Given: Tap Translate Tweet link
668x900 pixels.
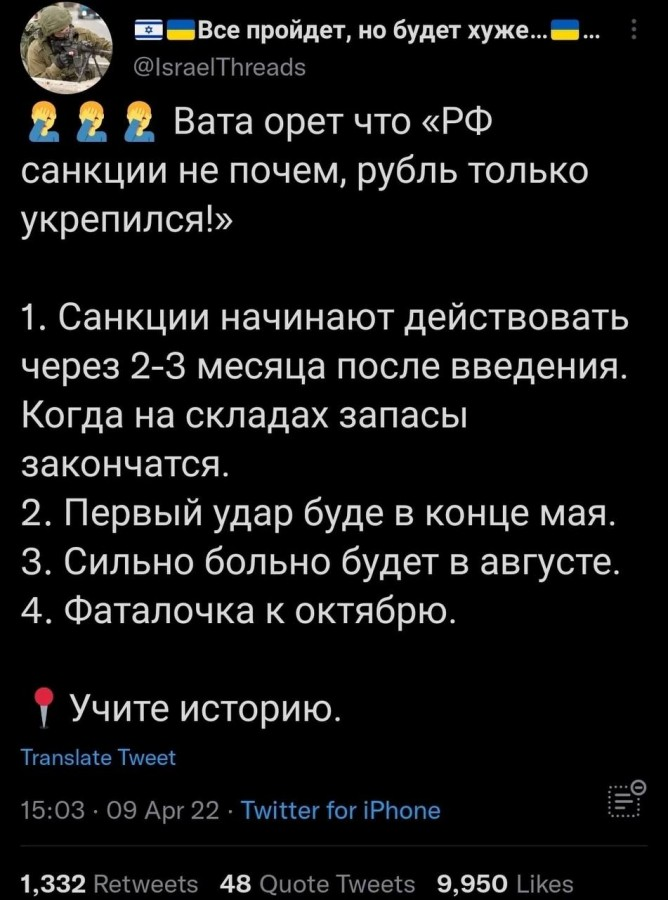Looking at the screenshot, I should click(x=98, y=758).
